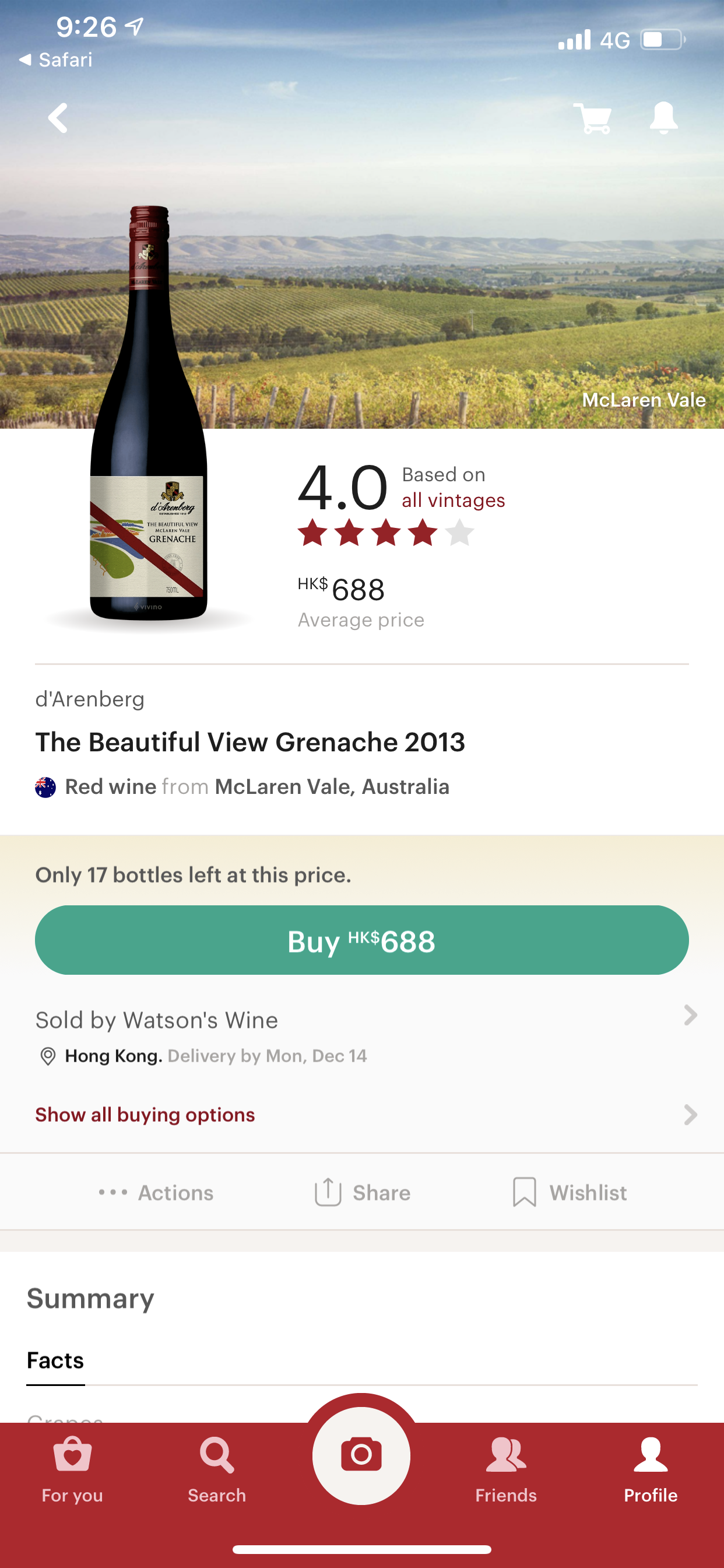Open the Actions menu
This screenshot has width=724, height=1568.
[156, 1192]
